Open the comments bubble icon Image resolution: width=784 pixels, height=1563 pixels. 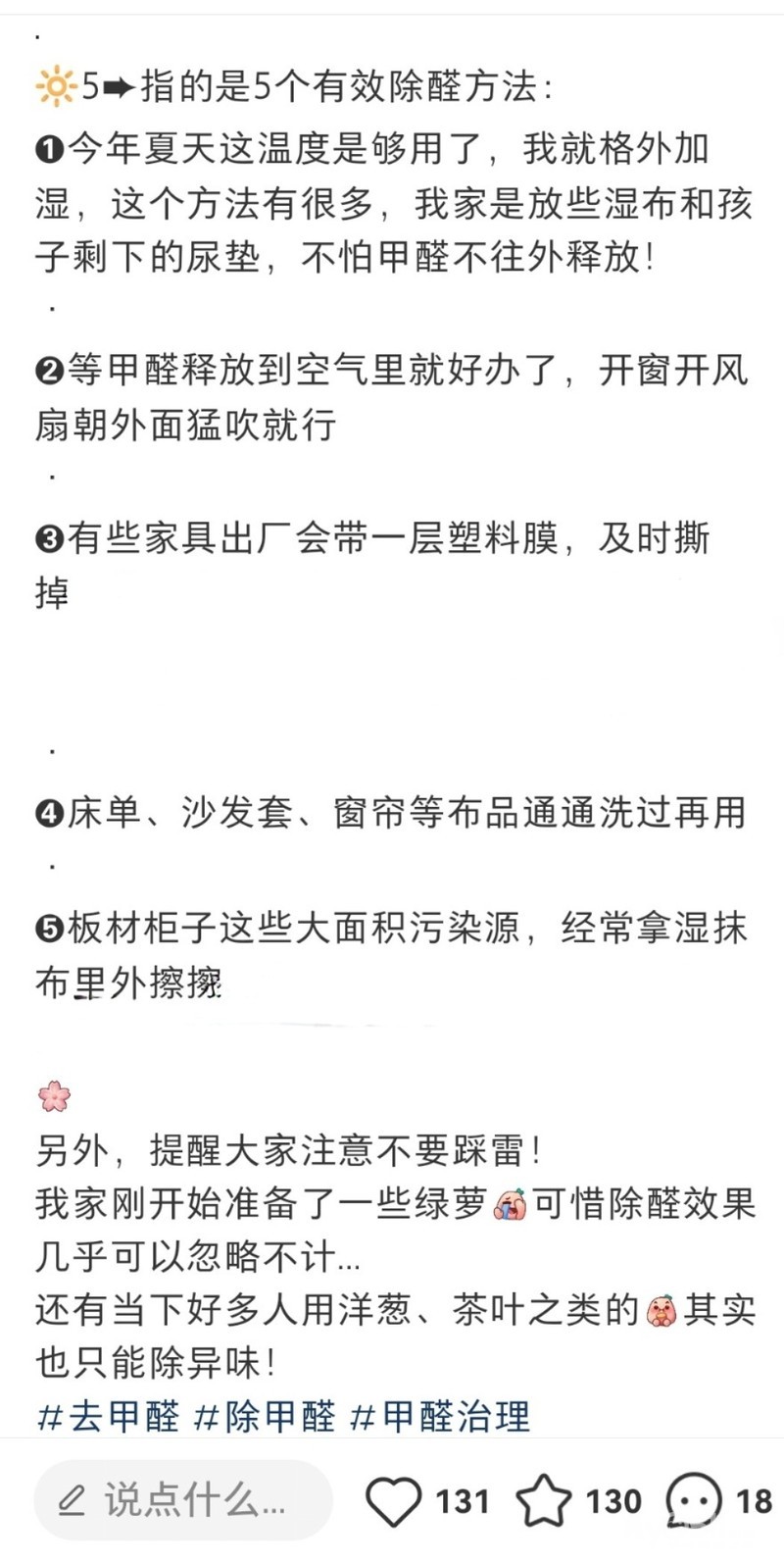pyautogui.click(x=694, y=1501)
